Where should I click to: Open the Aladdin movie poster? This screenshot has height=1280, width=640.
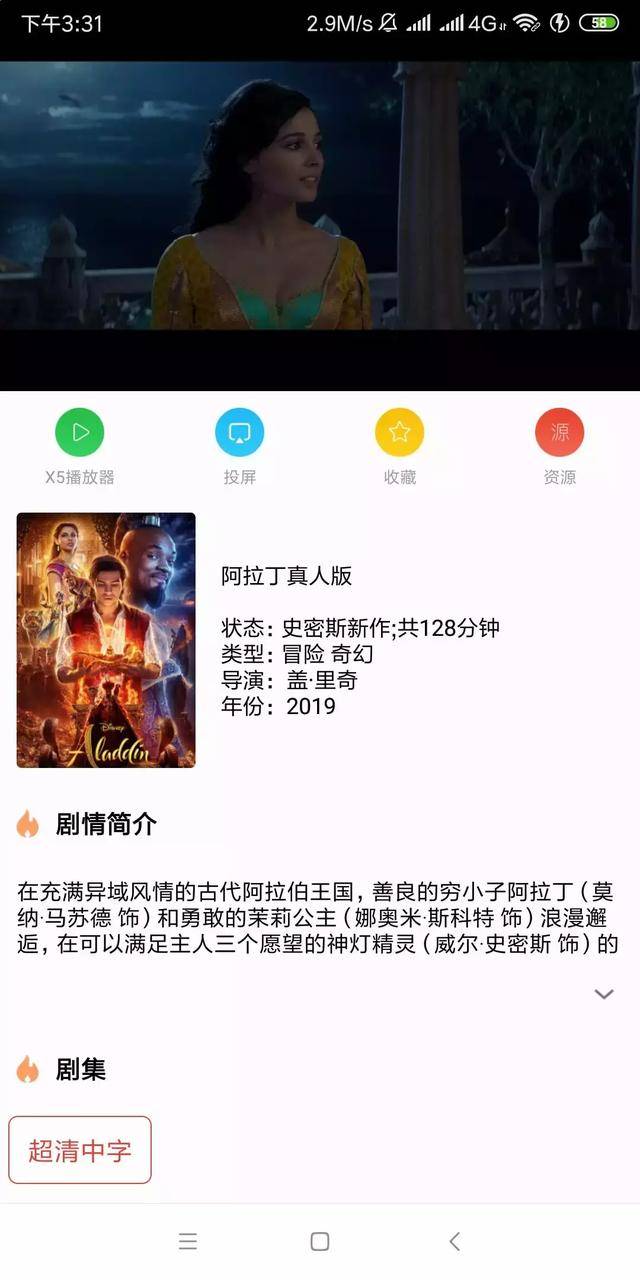106,640
